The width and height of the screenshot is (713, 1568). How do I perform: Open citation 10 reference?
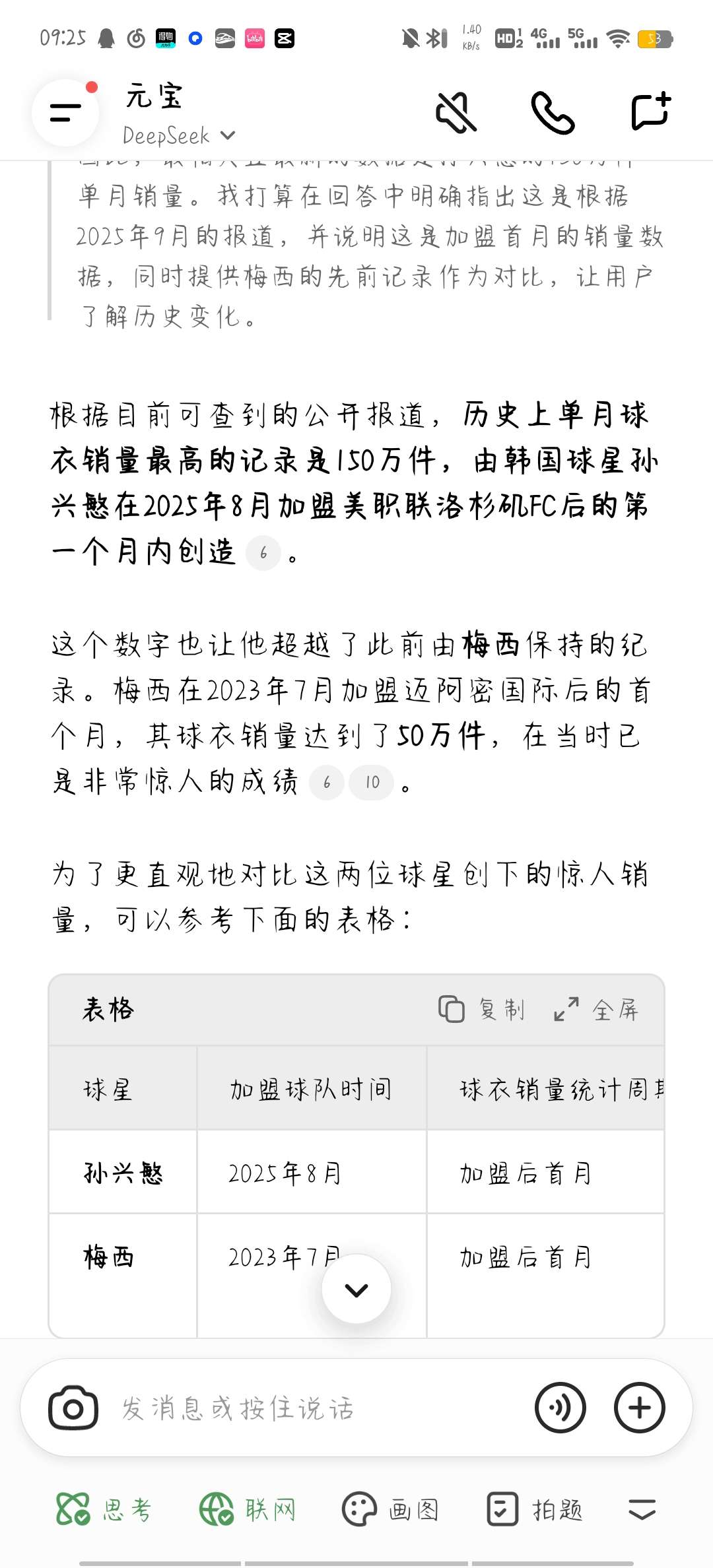pyautogui.click(x=372, y=783)
